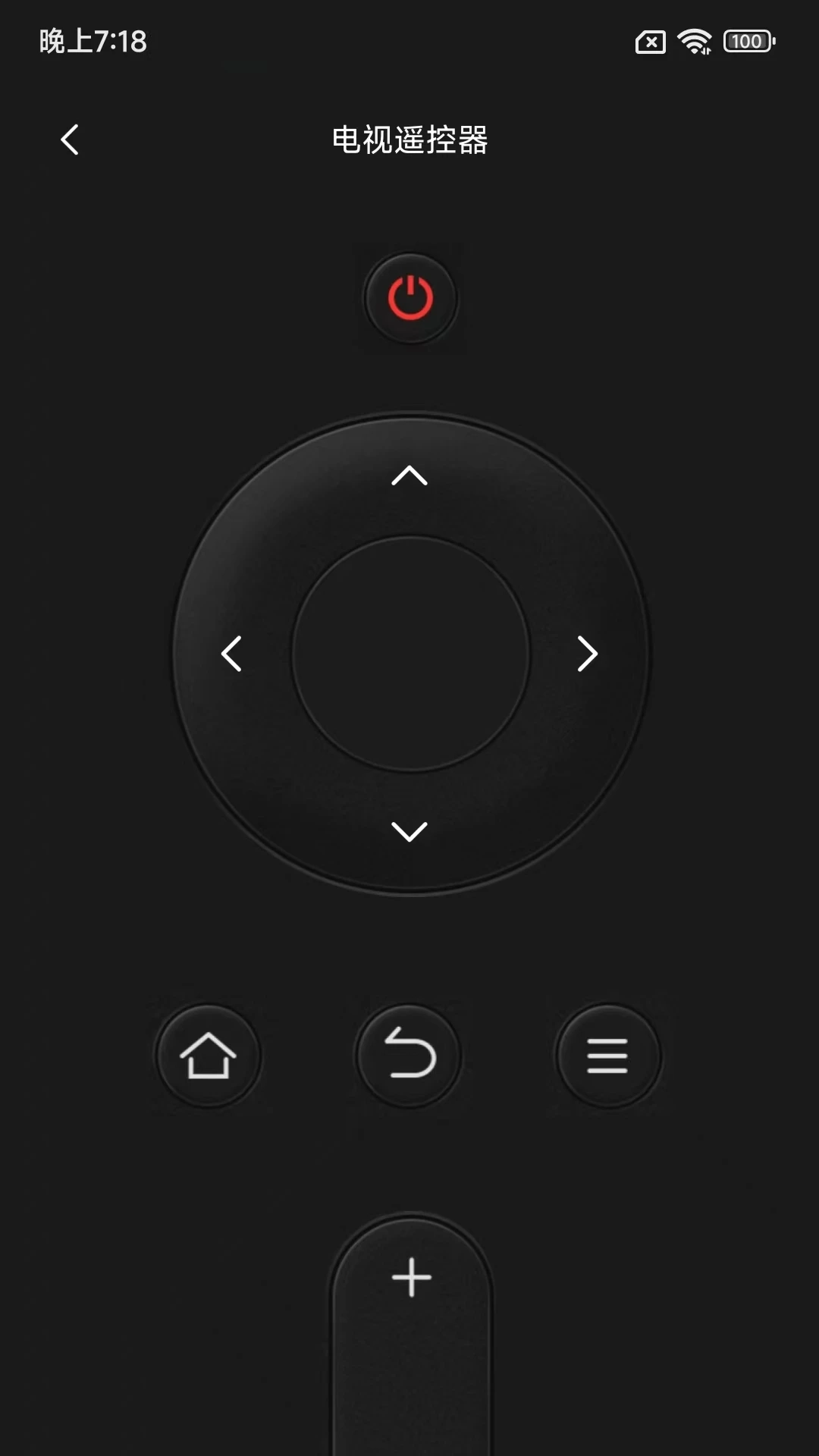Go back from the TV remote screen
The height and width of the screenshot is (1456, 819).
coord(70,140)
